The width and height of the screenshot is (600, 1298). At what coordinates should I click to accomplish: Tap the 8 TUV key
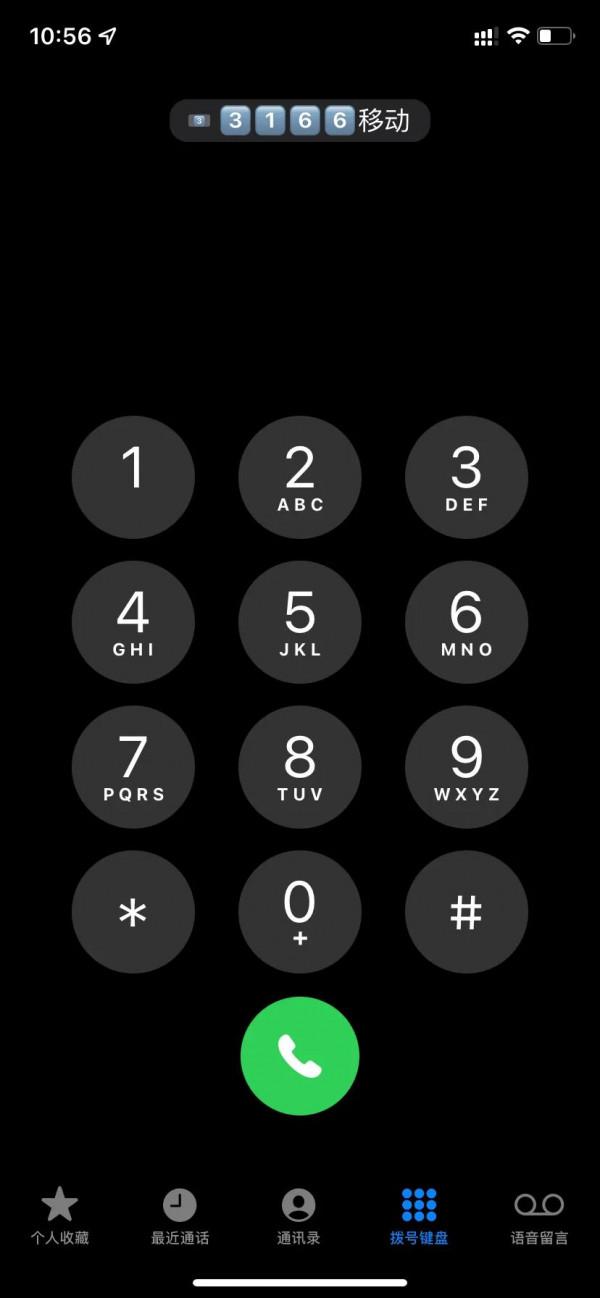300,767
